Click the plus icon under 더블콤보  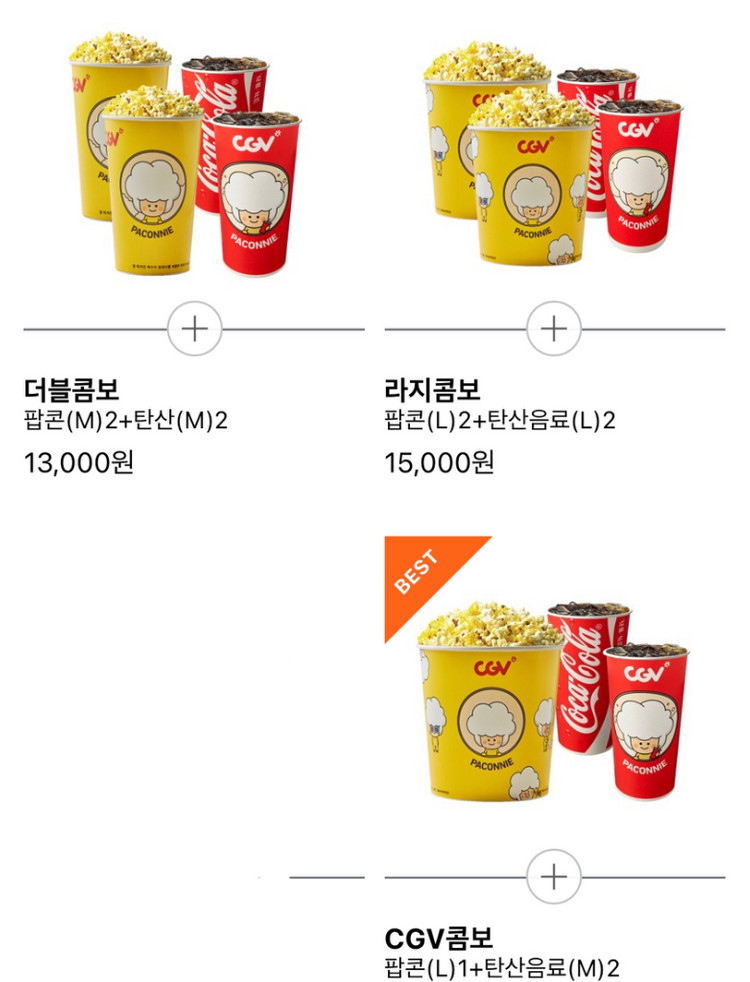(196, 326)
